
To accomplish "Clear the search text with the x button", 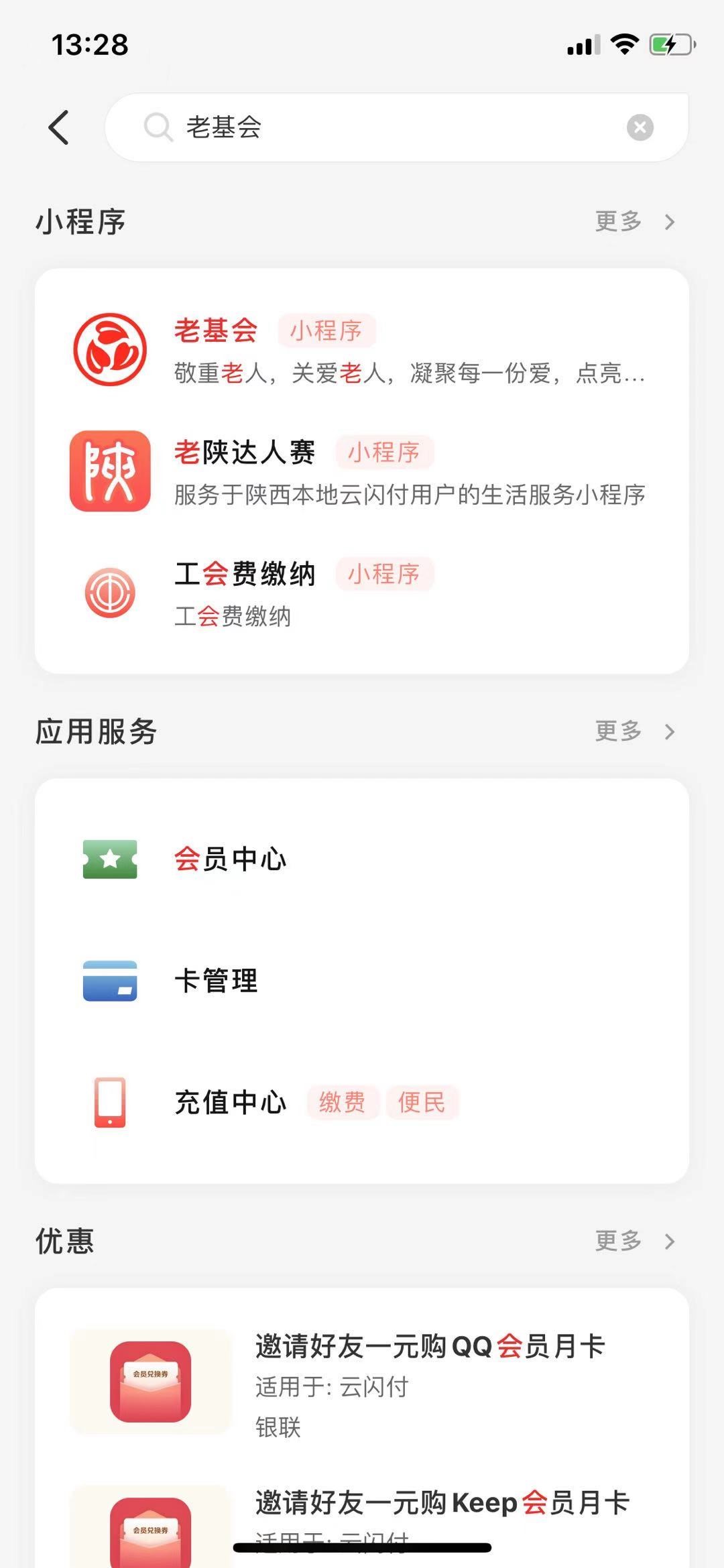I will (639, 127).
